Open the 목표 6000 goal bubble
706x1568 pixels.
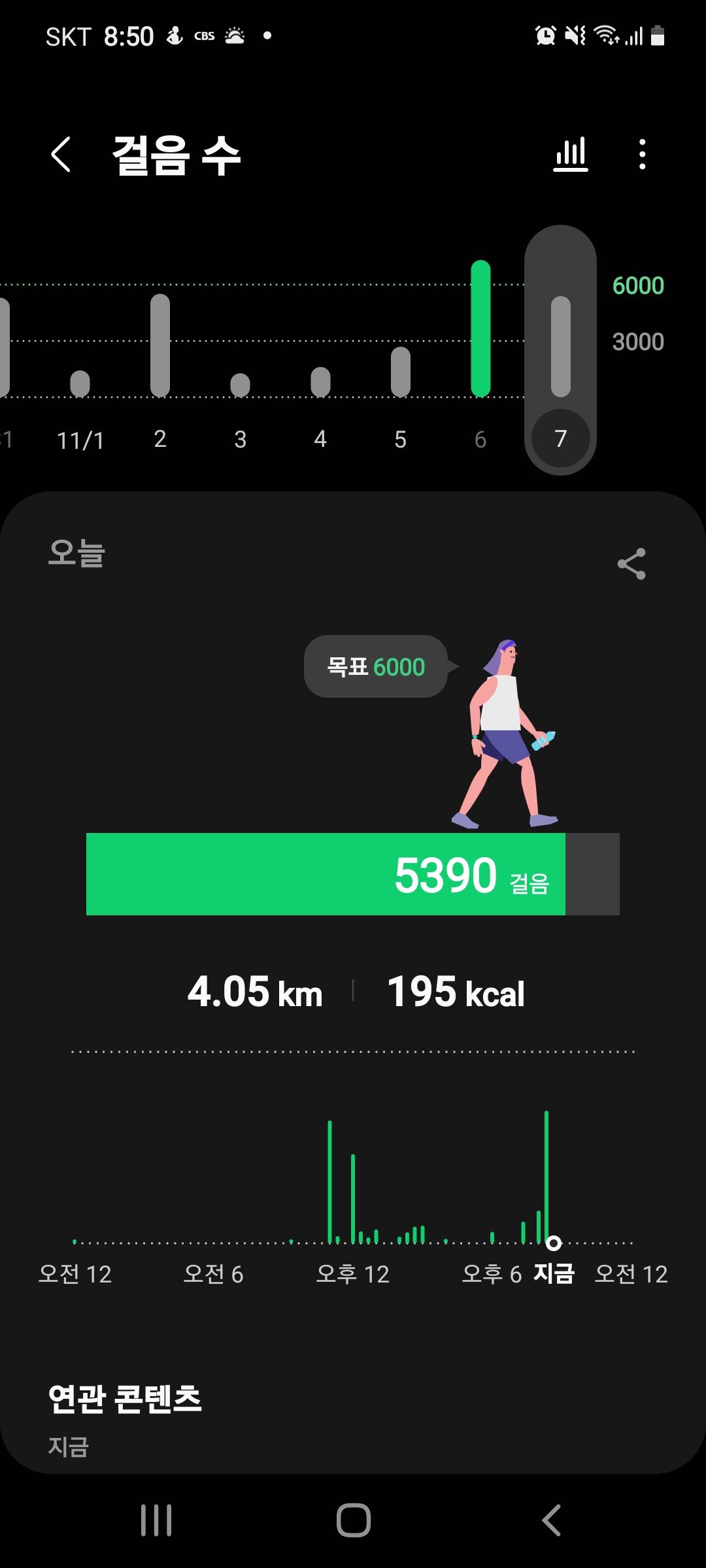tap(376, 666)
